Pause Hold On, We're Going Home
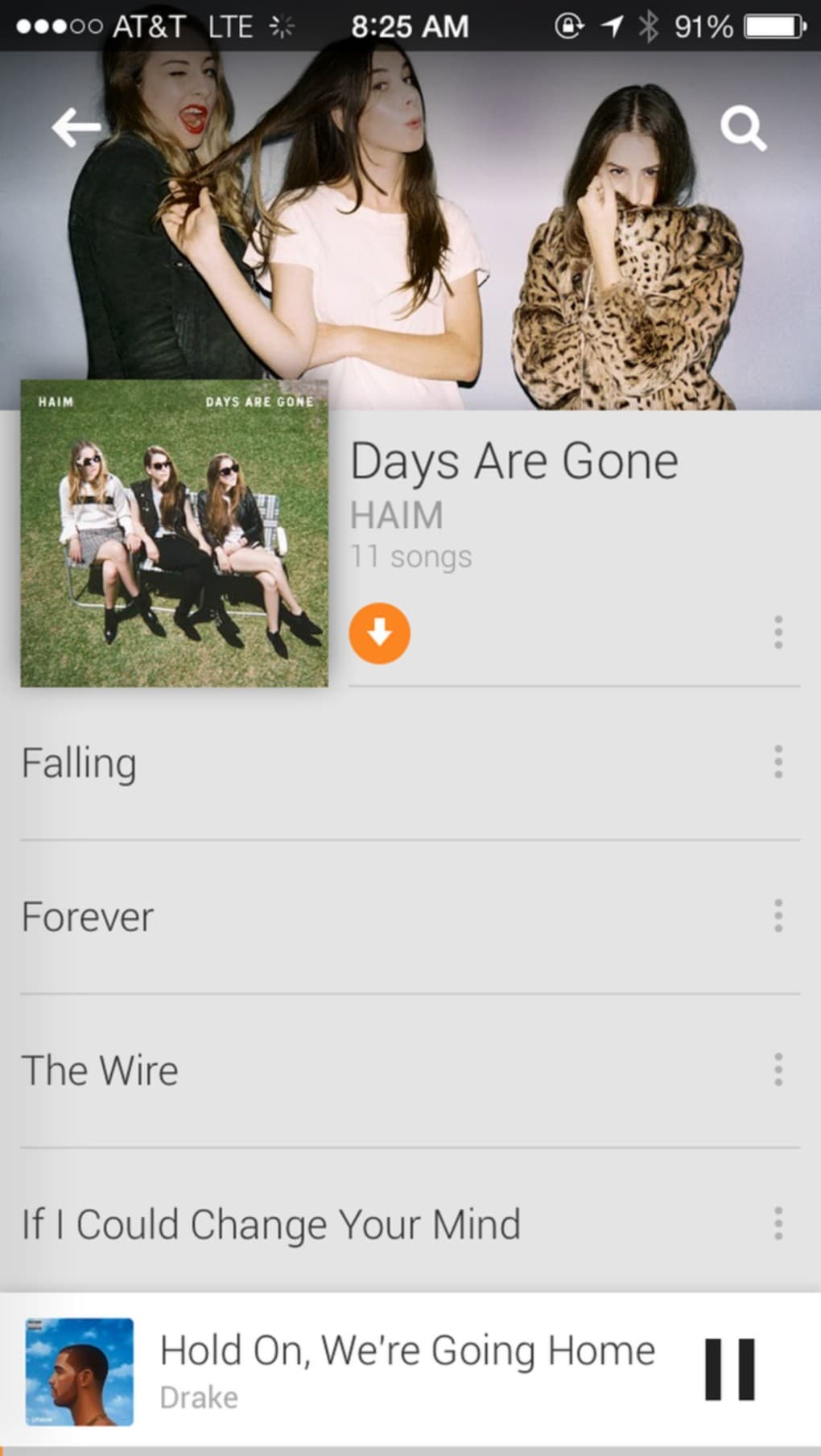 click(730, 1369)
